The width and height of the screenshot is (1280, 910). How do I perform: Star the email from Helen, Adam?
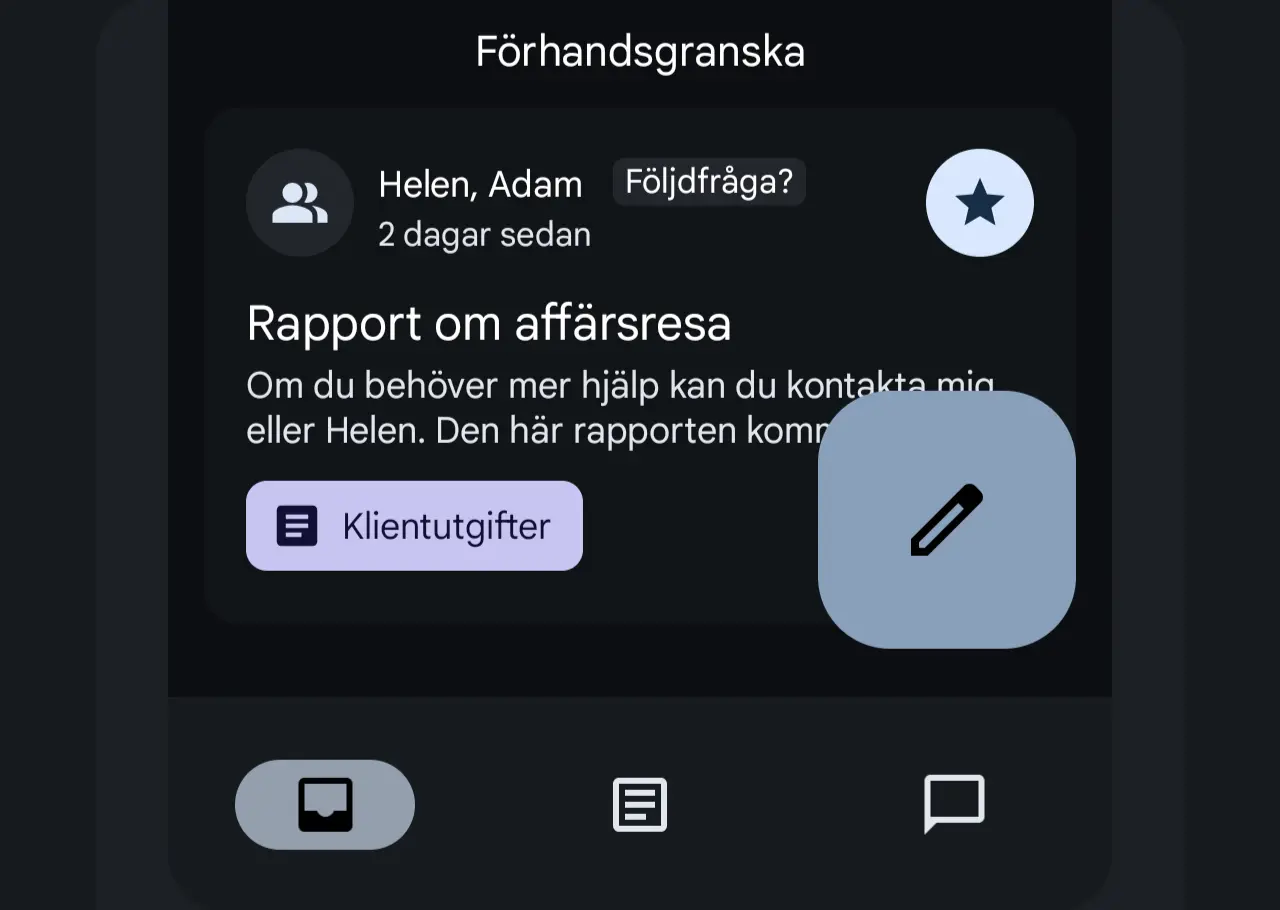pos(979,203)
